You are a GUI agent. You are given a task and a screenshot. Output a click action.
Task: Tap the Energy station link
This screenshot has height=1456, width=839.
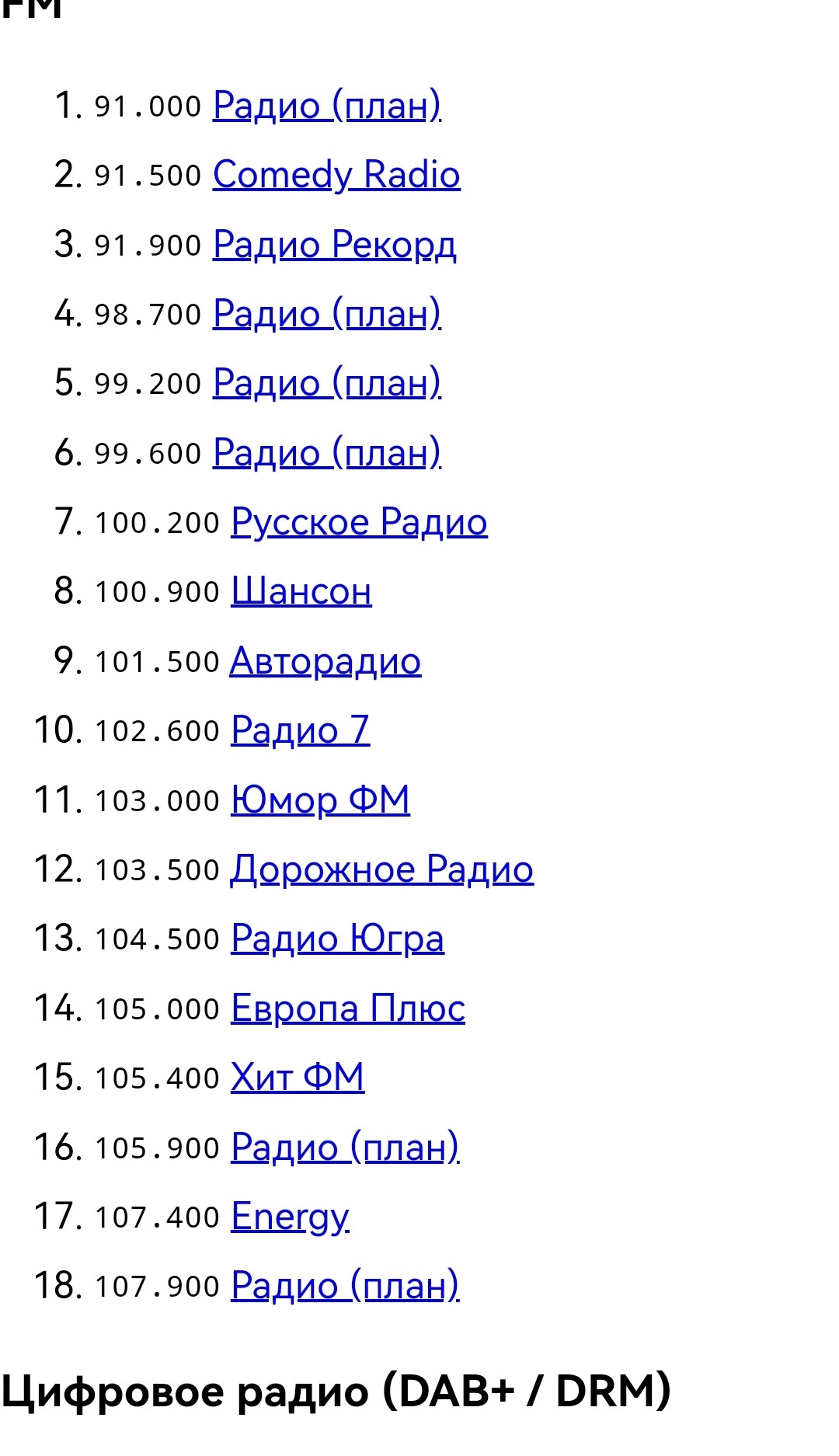290,1217
